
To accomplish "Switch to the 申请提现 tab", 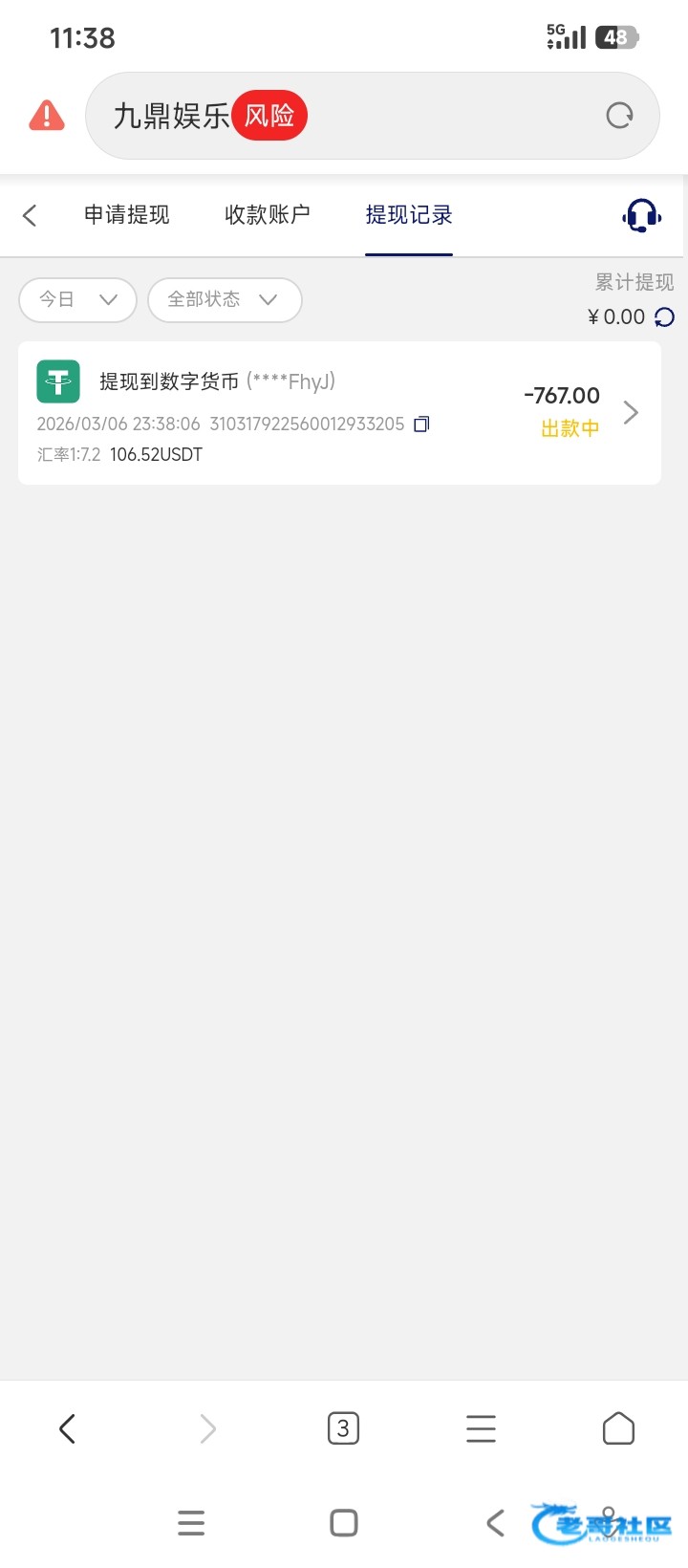I will point(127,215).
